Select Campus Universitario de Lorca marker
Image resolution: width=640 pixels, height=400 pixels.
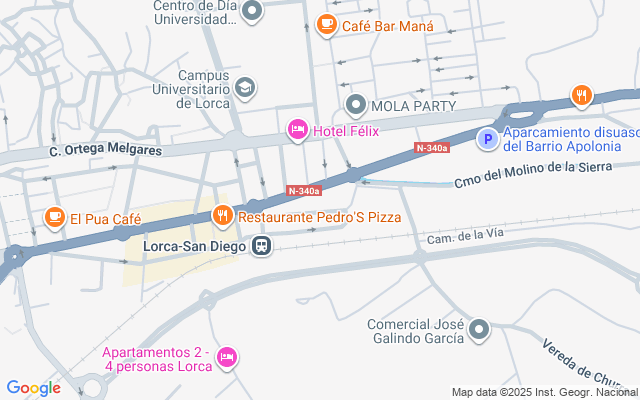(x=245, y=88)
